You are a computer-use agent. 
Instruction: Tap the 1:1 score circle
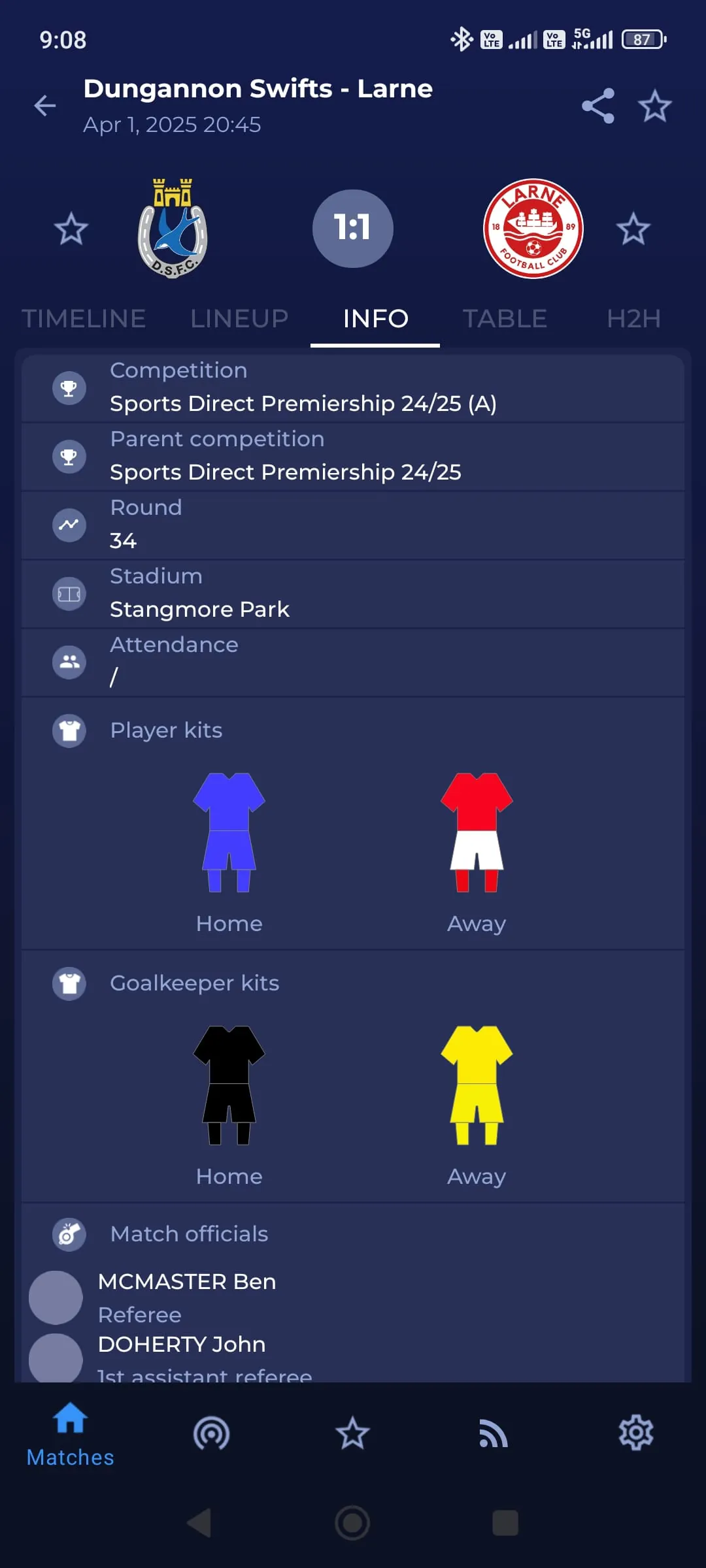[352, 228]
